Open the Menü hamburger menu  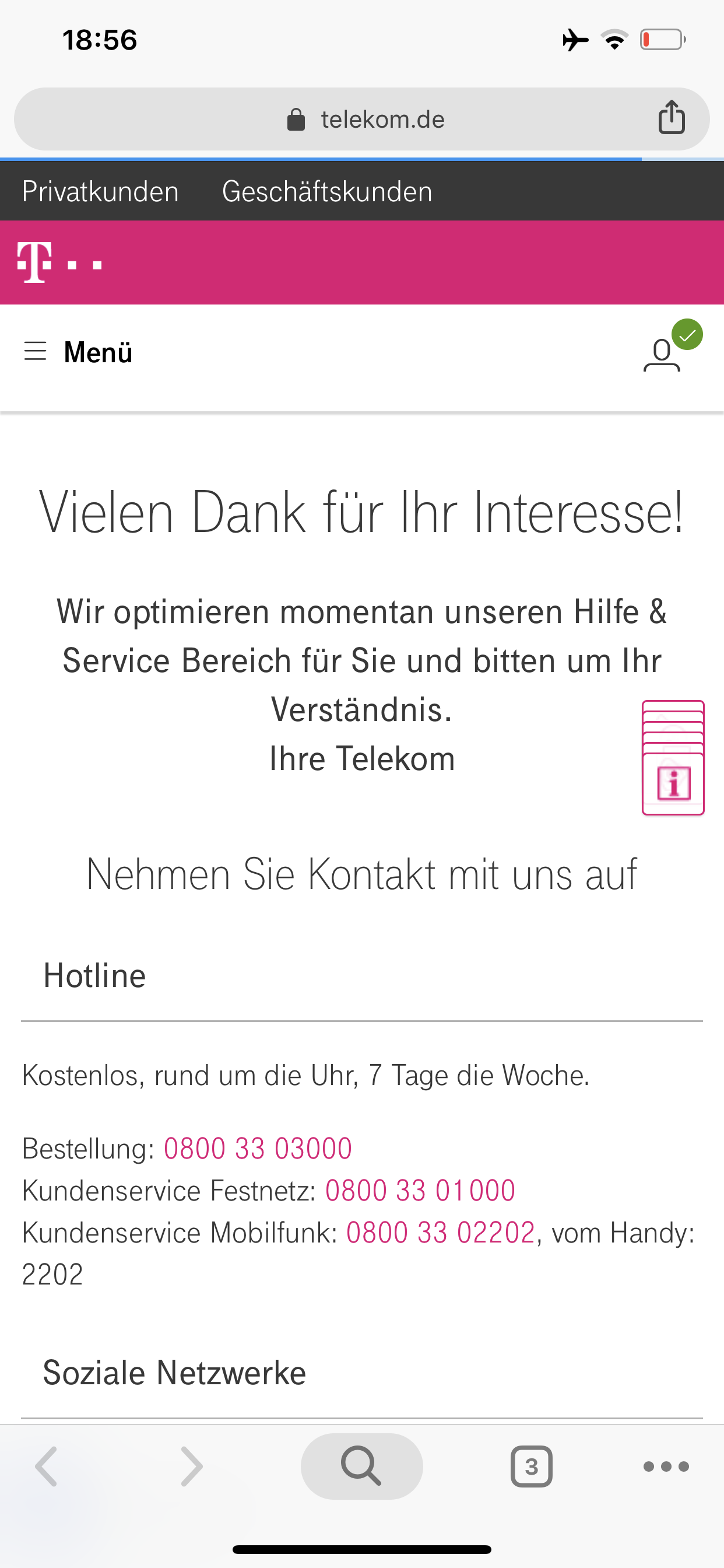coord(78,352)
